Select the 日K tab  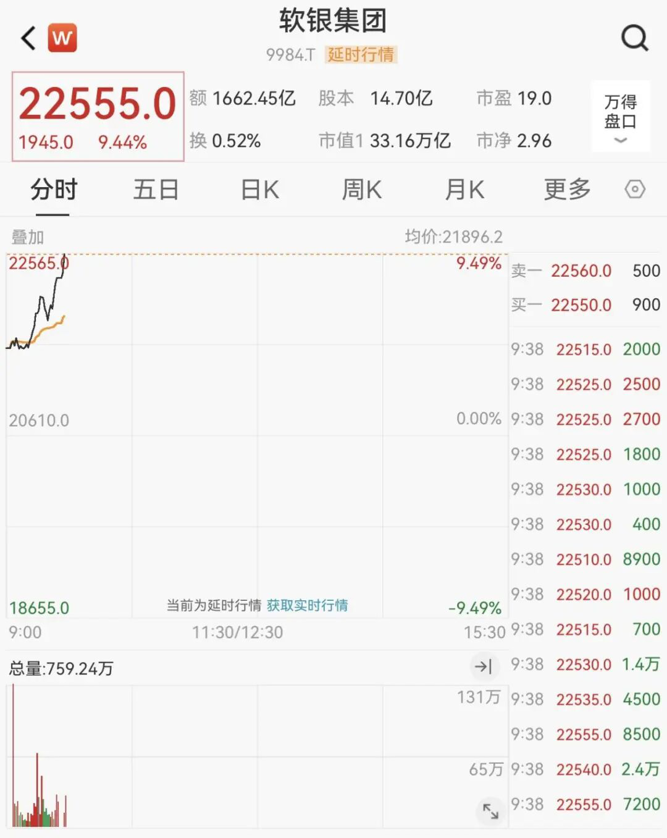click(259, 189)
